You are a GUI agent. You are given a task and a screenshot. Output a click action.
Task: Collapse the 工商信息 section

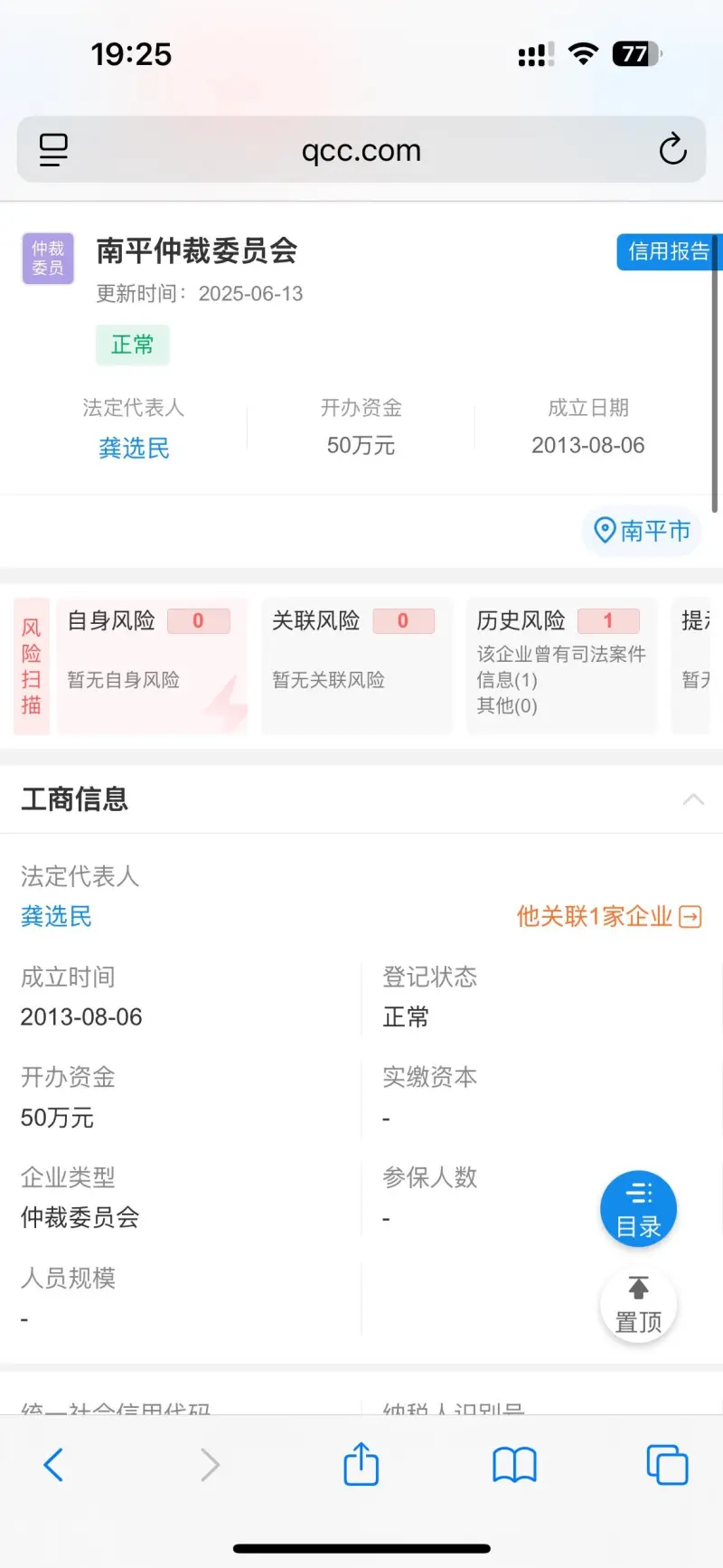tap(693, 799)
